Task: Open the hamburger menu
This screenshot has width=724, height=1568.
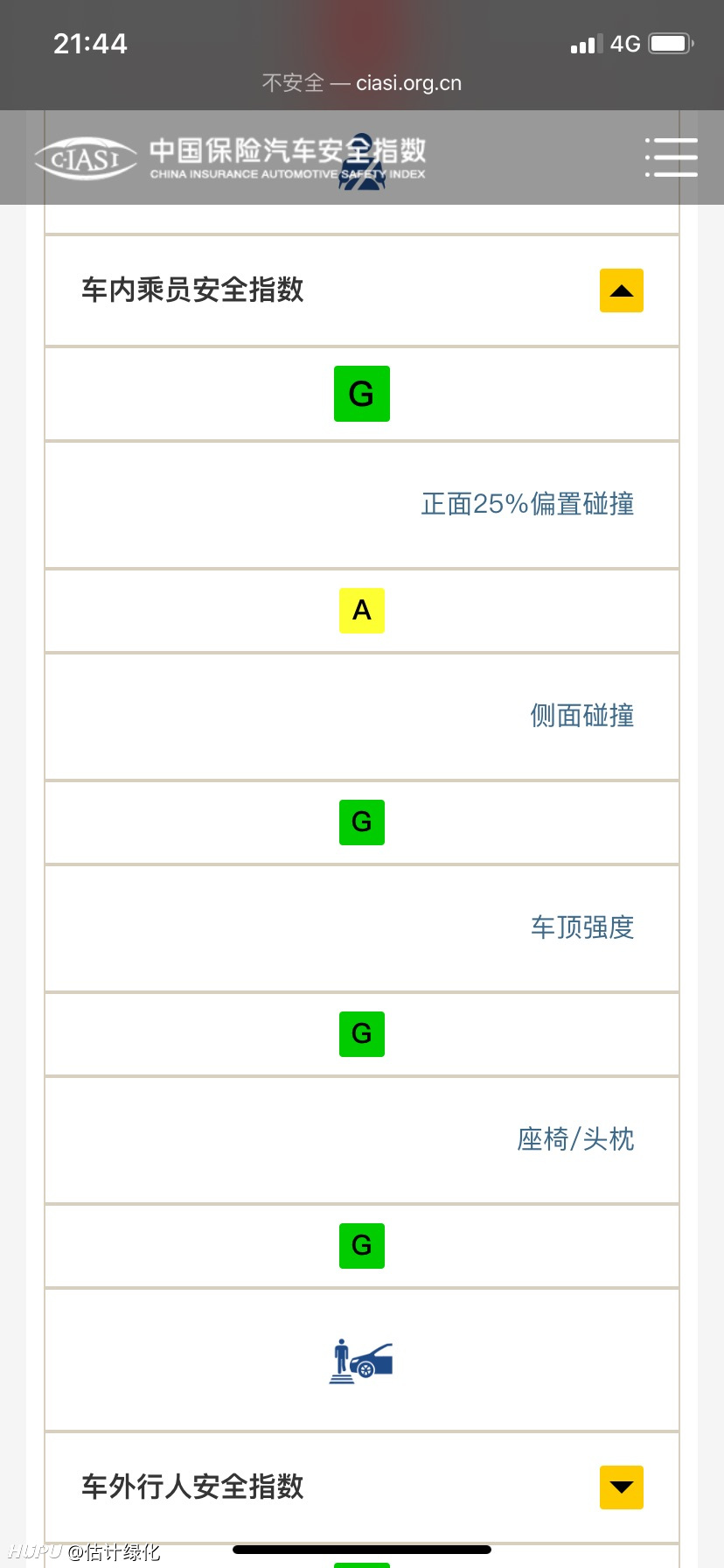Action: pos(671,157)
